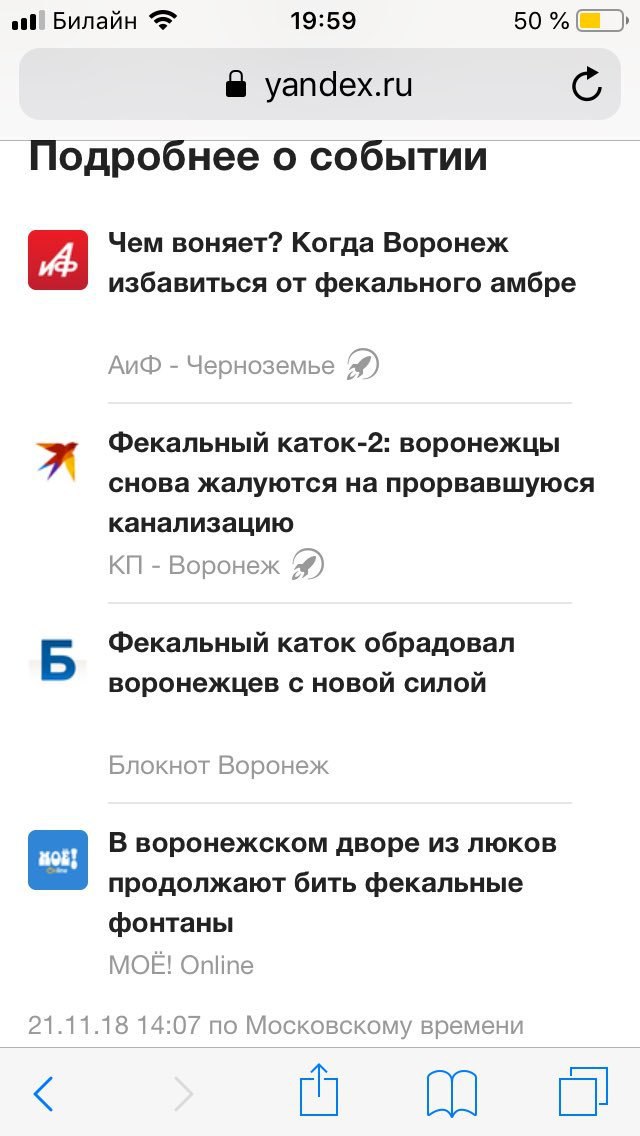Screen dimensions: 640x1136
Task: Go back to the previous page
Action: [x=43, y=1093]
